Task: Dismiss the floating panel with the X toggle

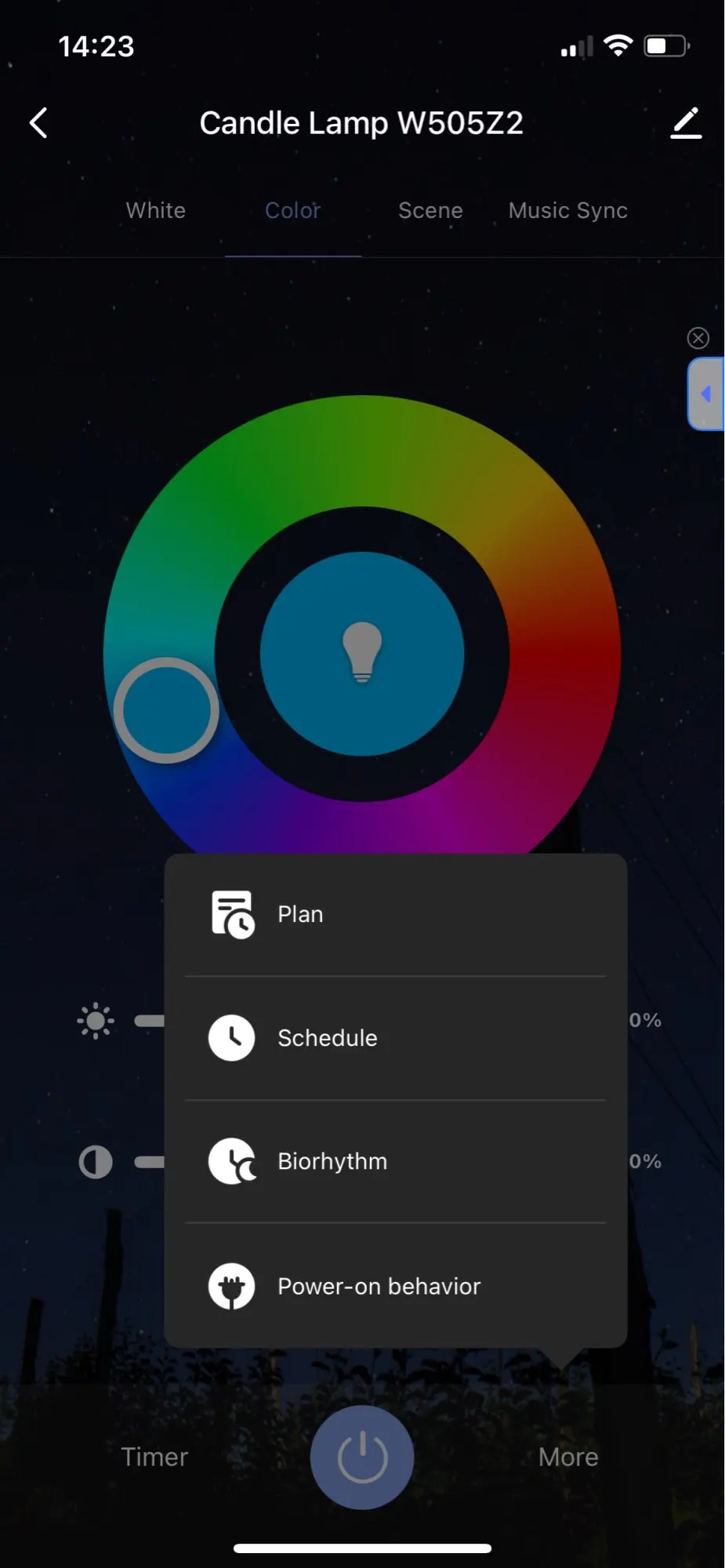Action: (698, 338)
